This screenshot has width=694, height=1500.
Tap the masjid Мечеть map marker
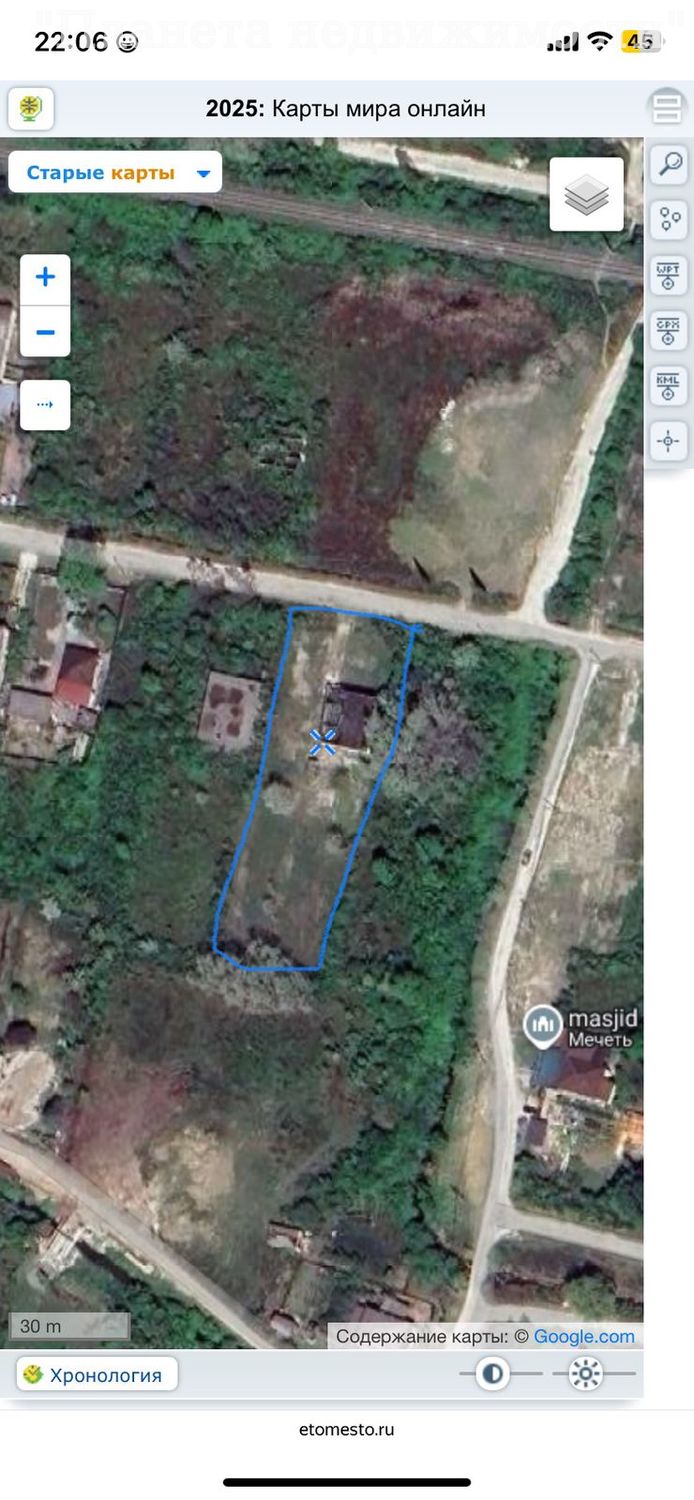(543, 1026)
